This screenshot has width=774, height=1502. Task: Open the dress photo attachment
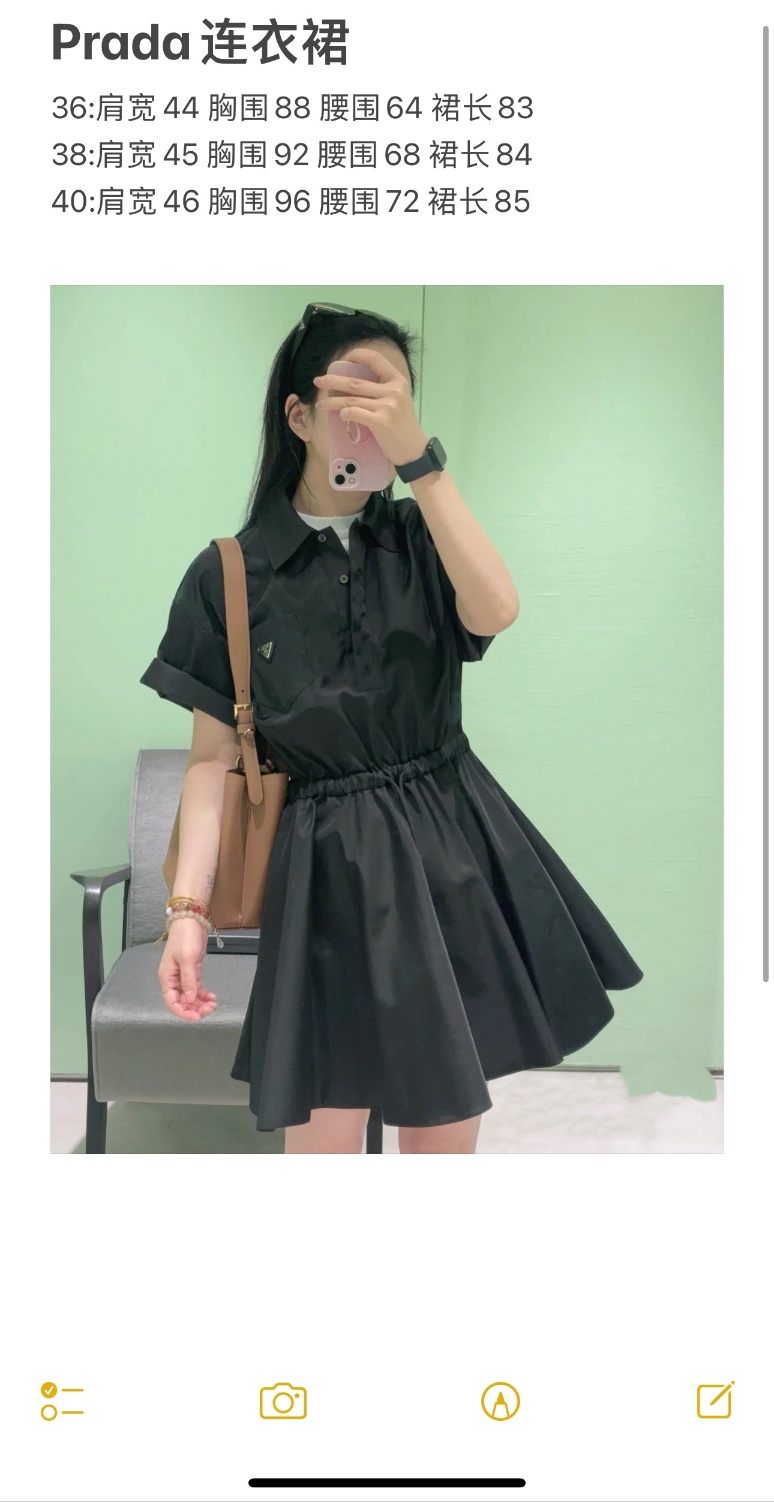[386, 718]
